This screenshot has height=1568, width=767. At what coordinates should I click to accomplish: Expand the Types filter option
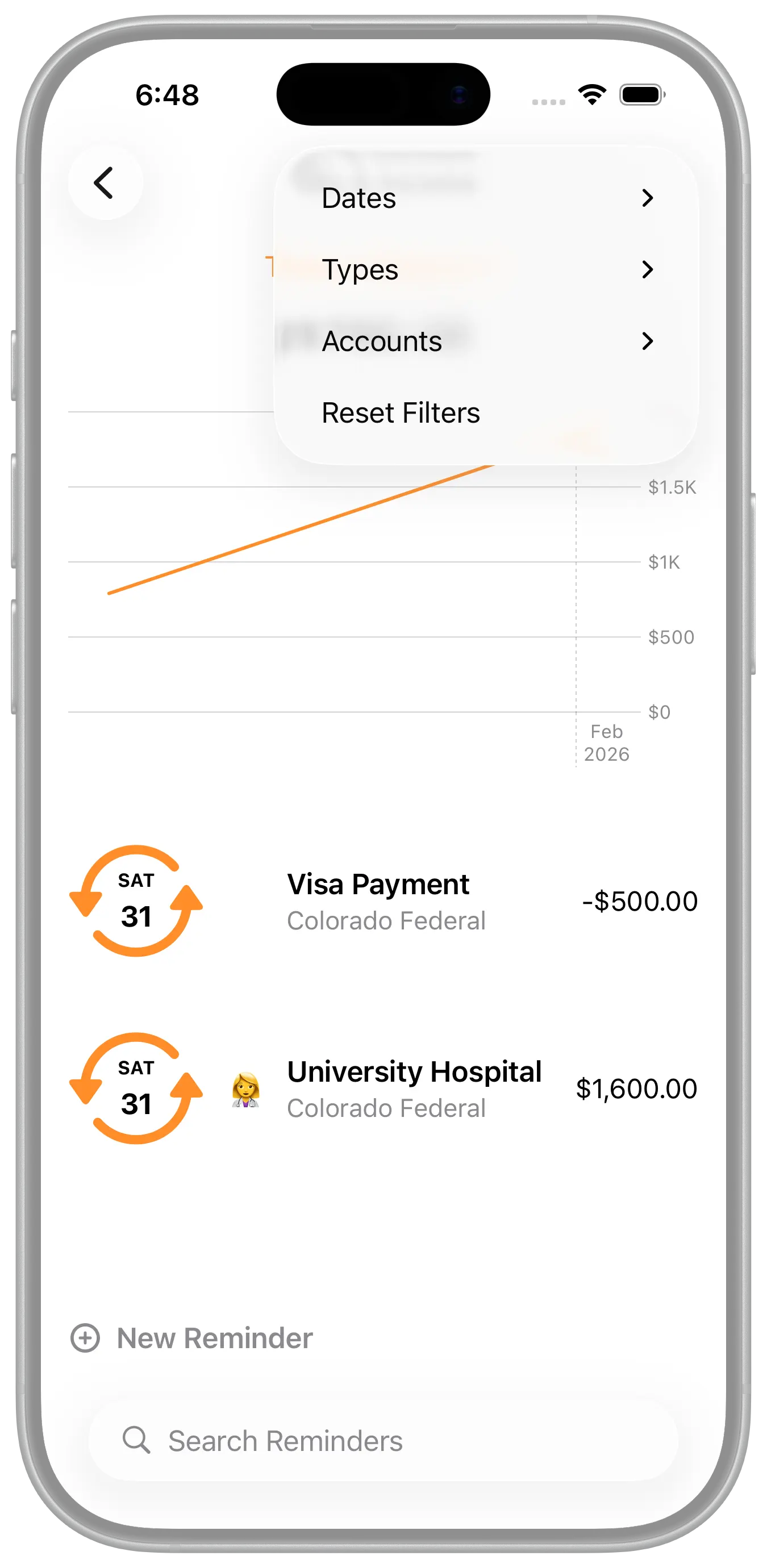(486, 270)
